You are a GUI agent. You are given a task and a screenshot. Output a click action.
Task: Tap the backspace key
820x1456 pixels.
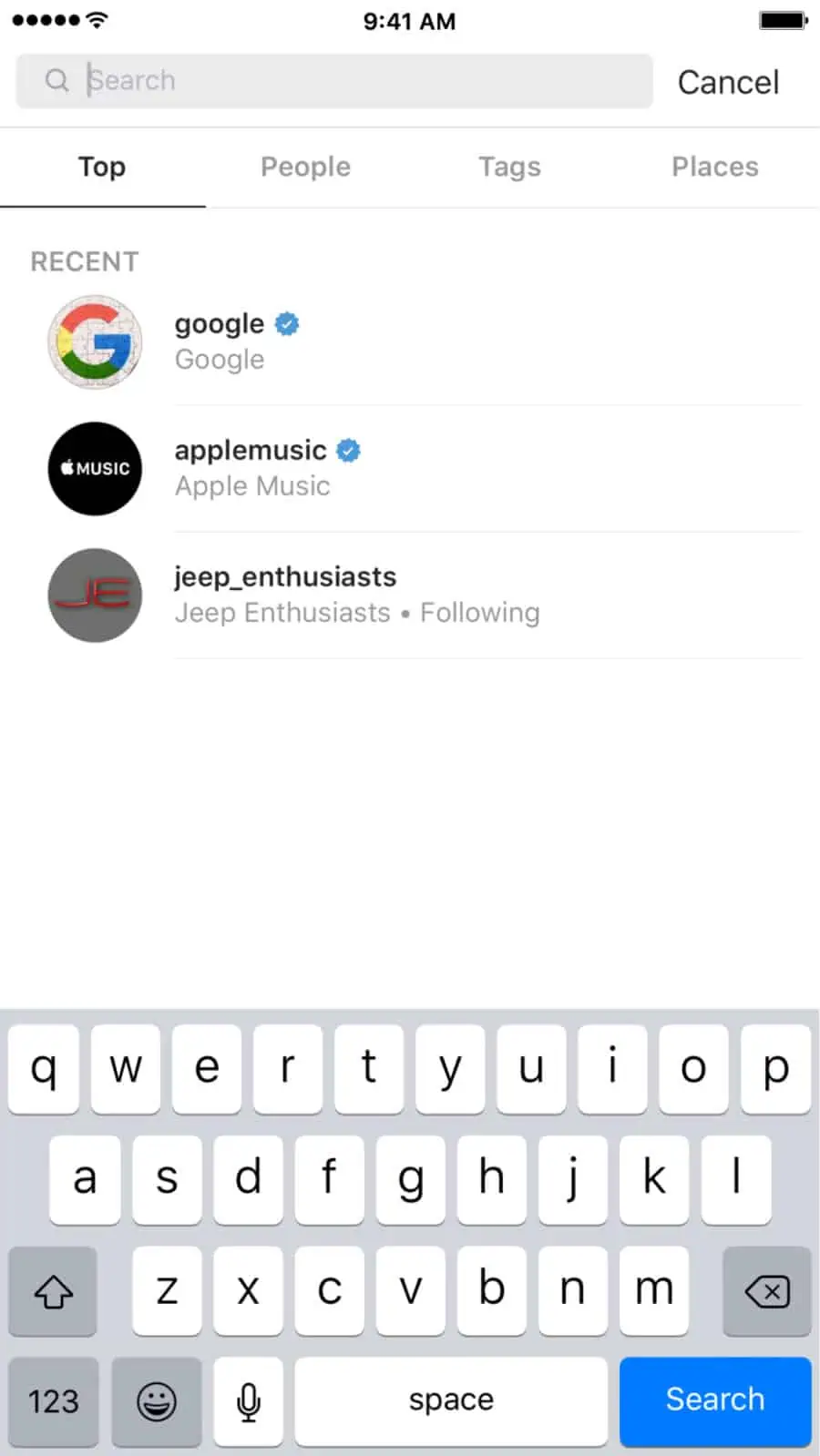click(x=766, y=1290)
